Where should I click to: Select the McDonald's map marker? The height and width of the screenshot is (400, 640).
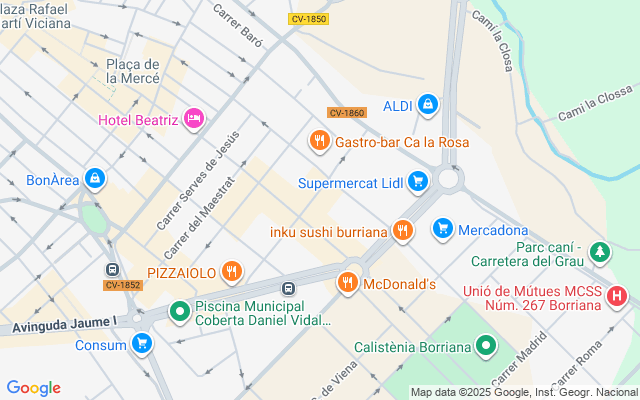click(x=348, y=283)
